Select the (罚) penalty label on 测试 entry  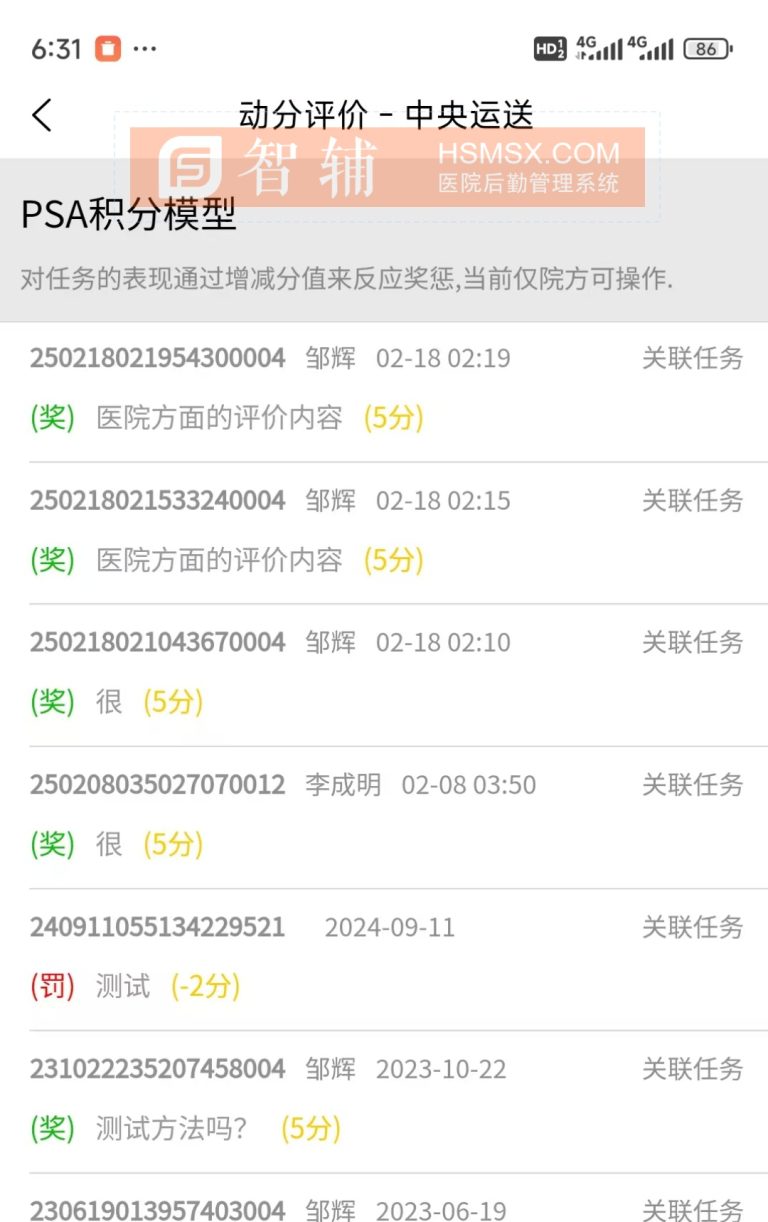tap(50, 986)
